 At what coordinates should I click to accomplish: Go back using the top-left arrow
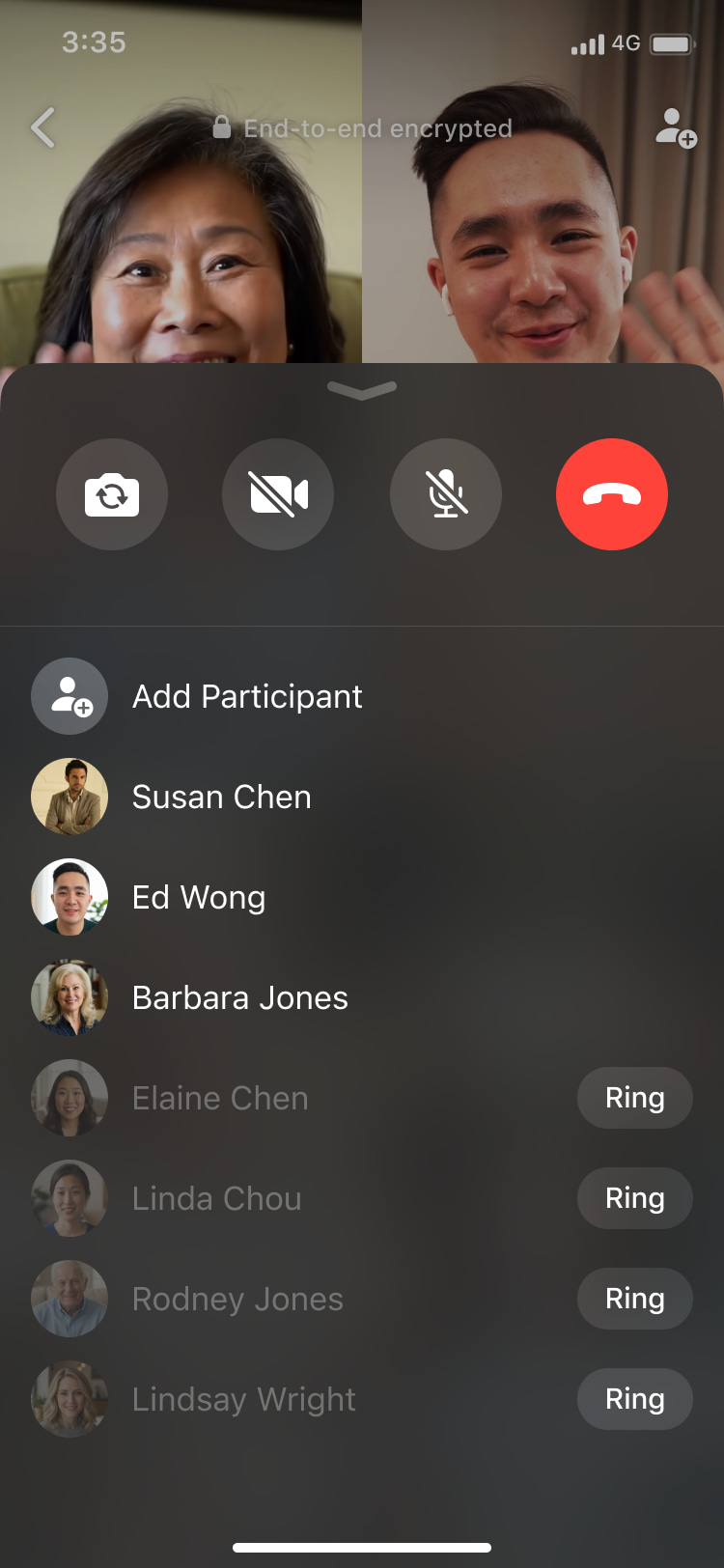coord(43,127)
